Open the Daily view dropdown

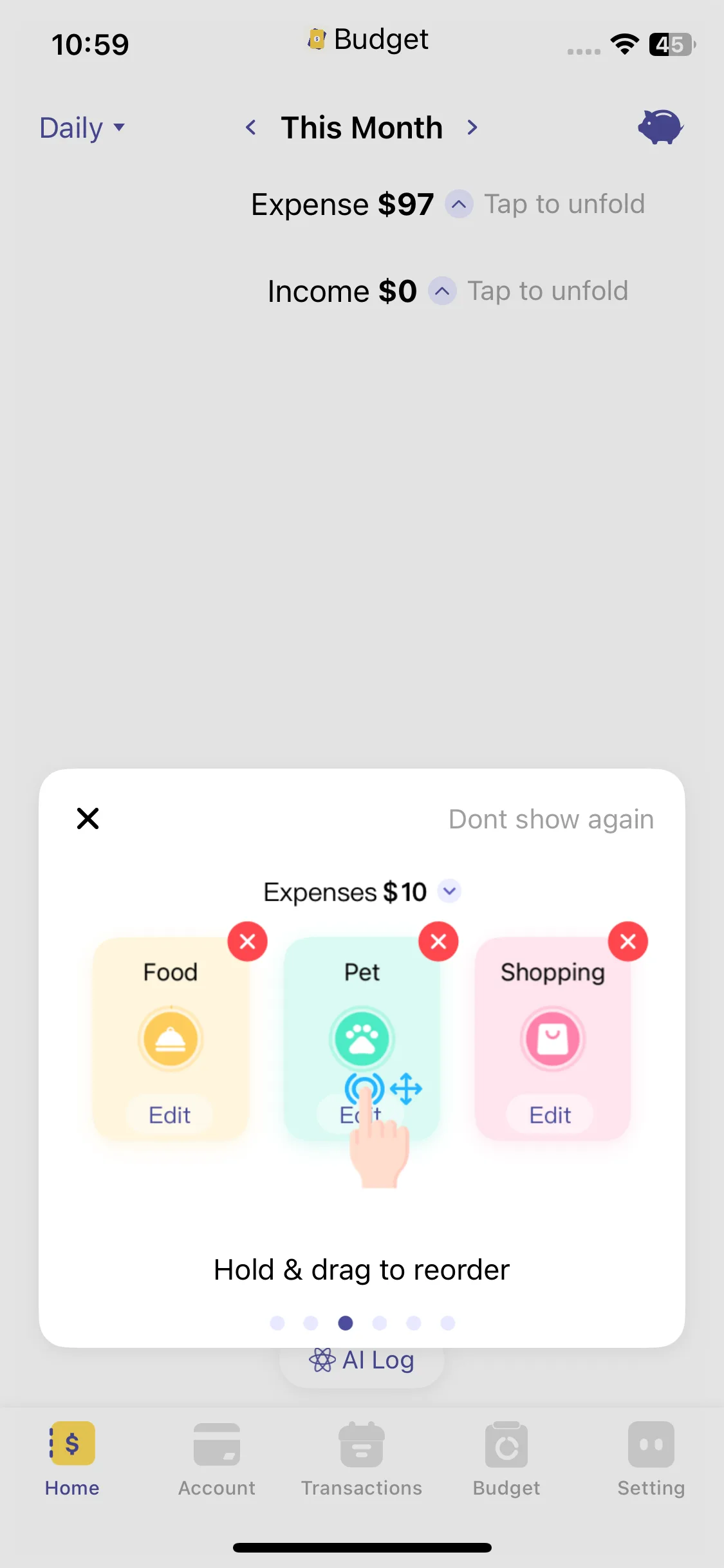tap(82, 127)
